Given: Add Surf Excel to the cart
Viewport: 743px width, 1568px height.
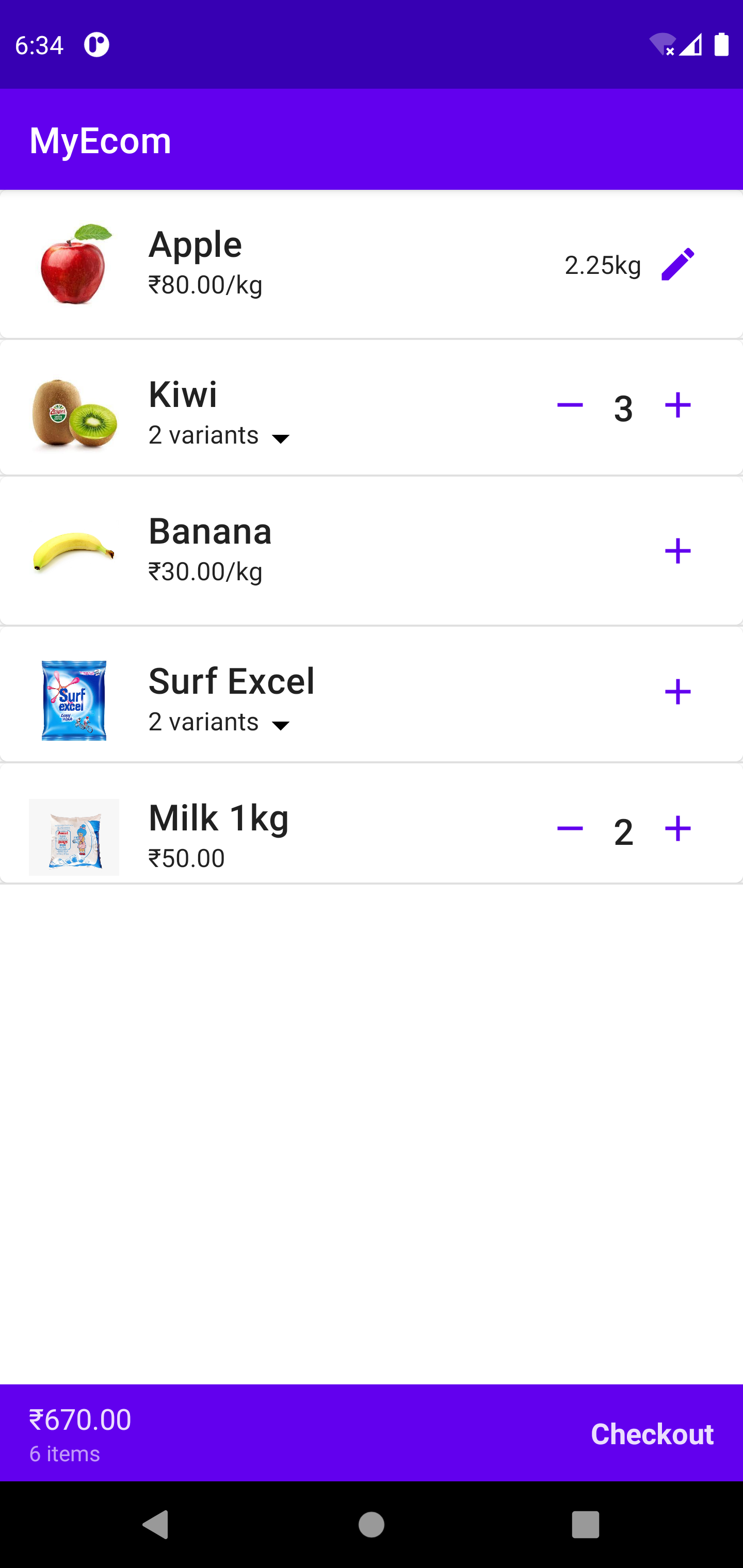Looking at the screenshot, I should coord(677,692).
